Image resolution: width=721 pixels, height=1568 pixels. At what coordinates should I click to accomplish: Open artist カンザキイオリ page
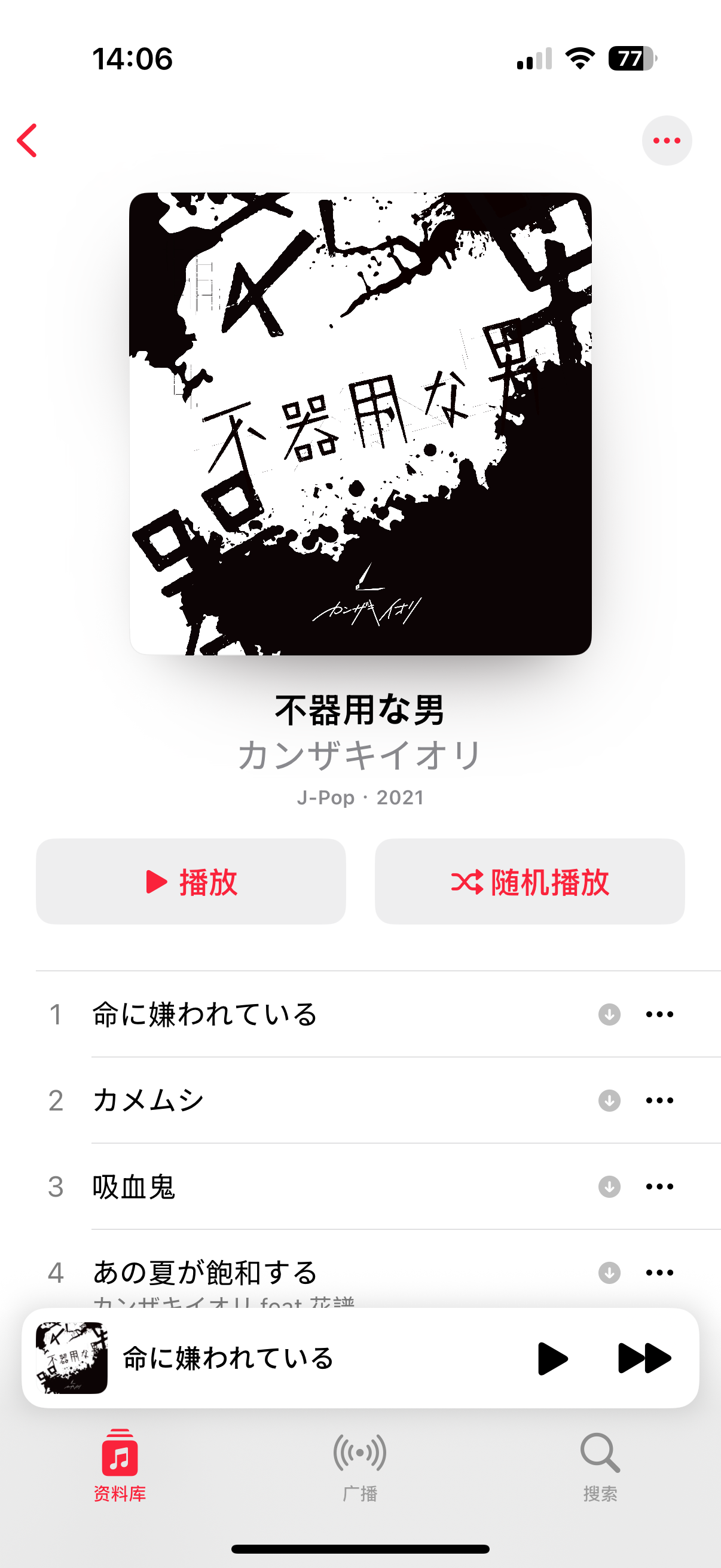point(359,755)
